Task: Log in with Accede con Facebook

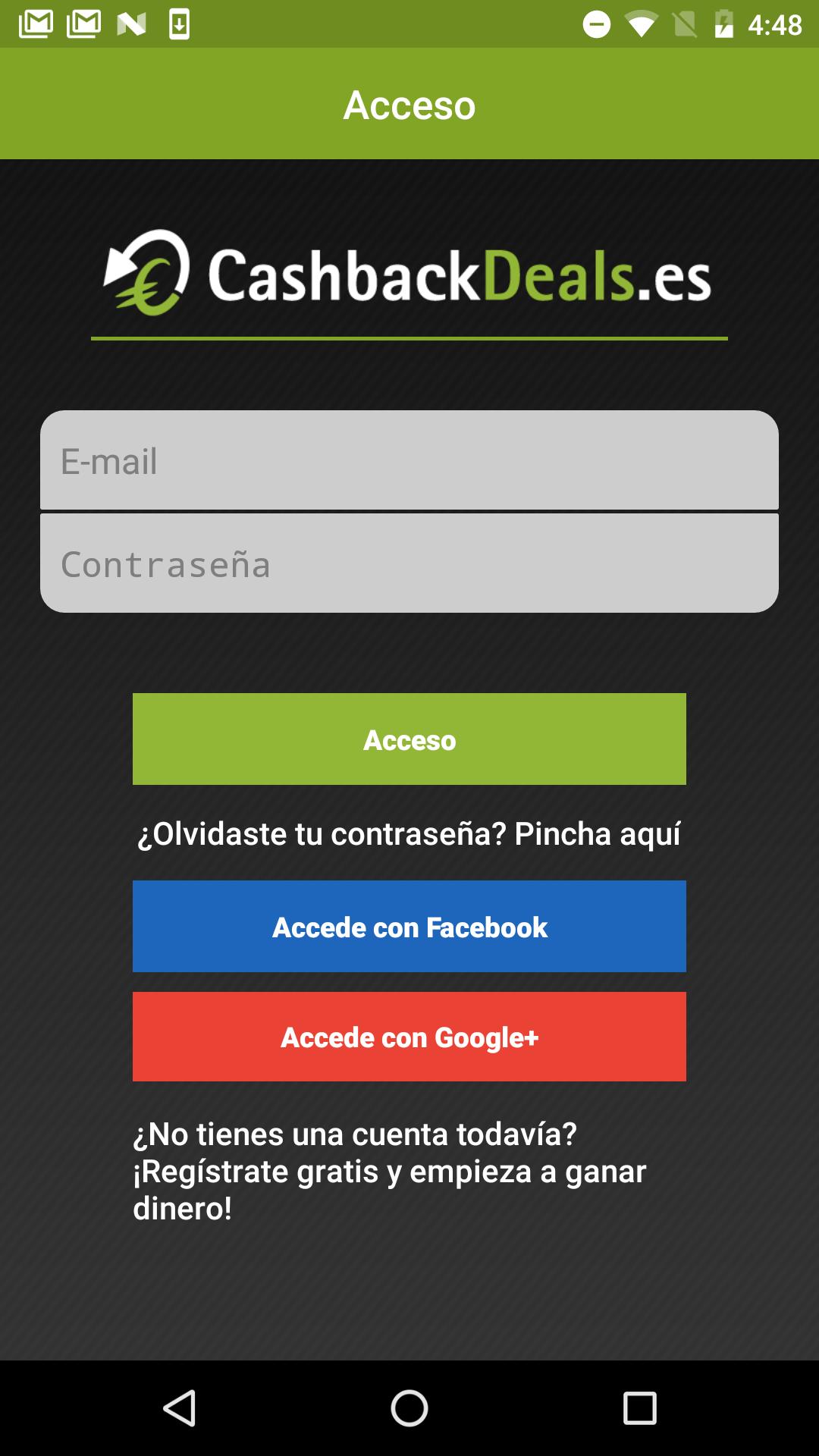Action: (x=409, y=927)
